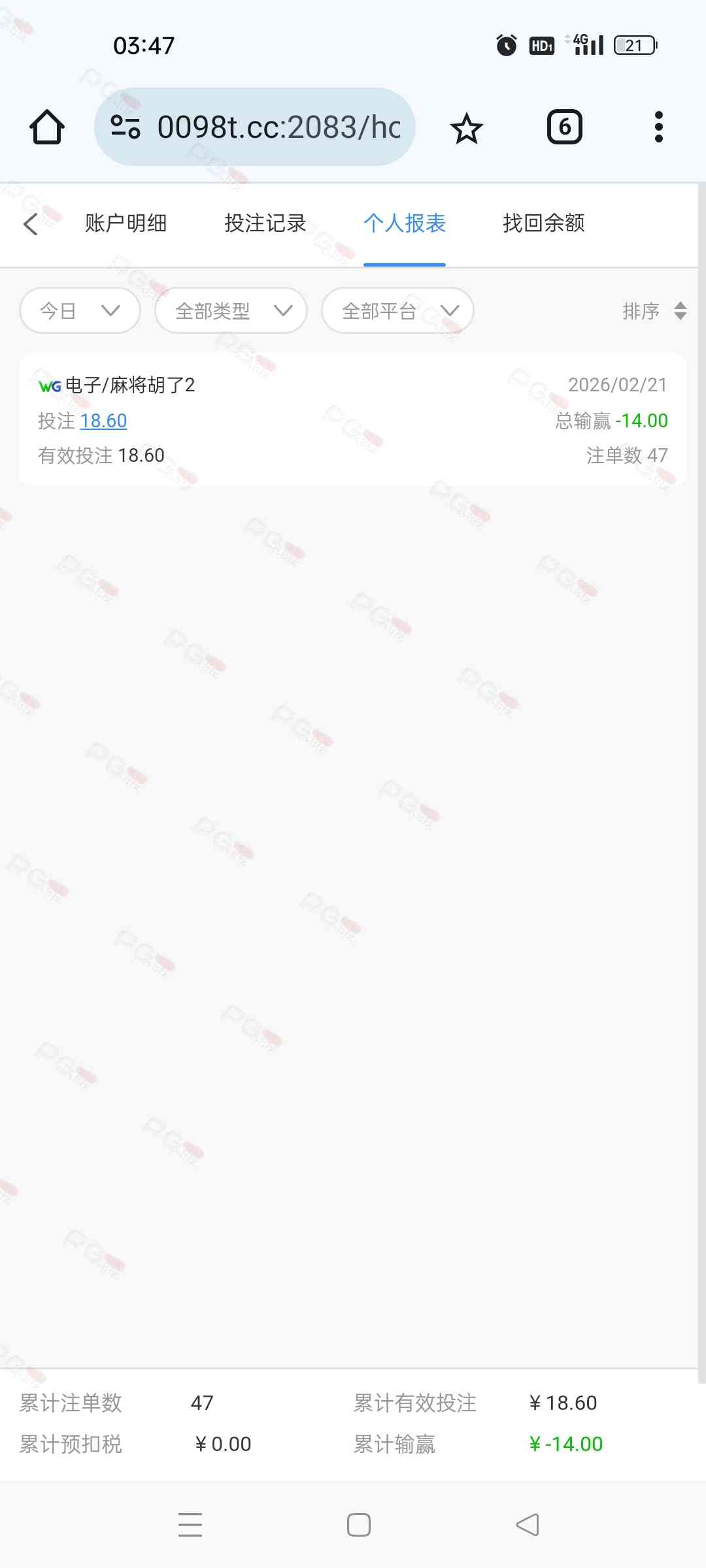The image size is (706, 1568).
Task: Tap the 排序 sort control
Action: (x=654, y=311)
